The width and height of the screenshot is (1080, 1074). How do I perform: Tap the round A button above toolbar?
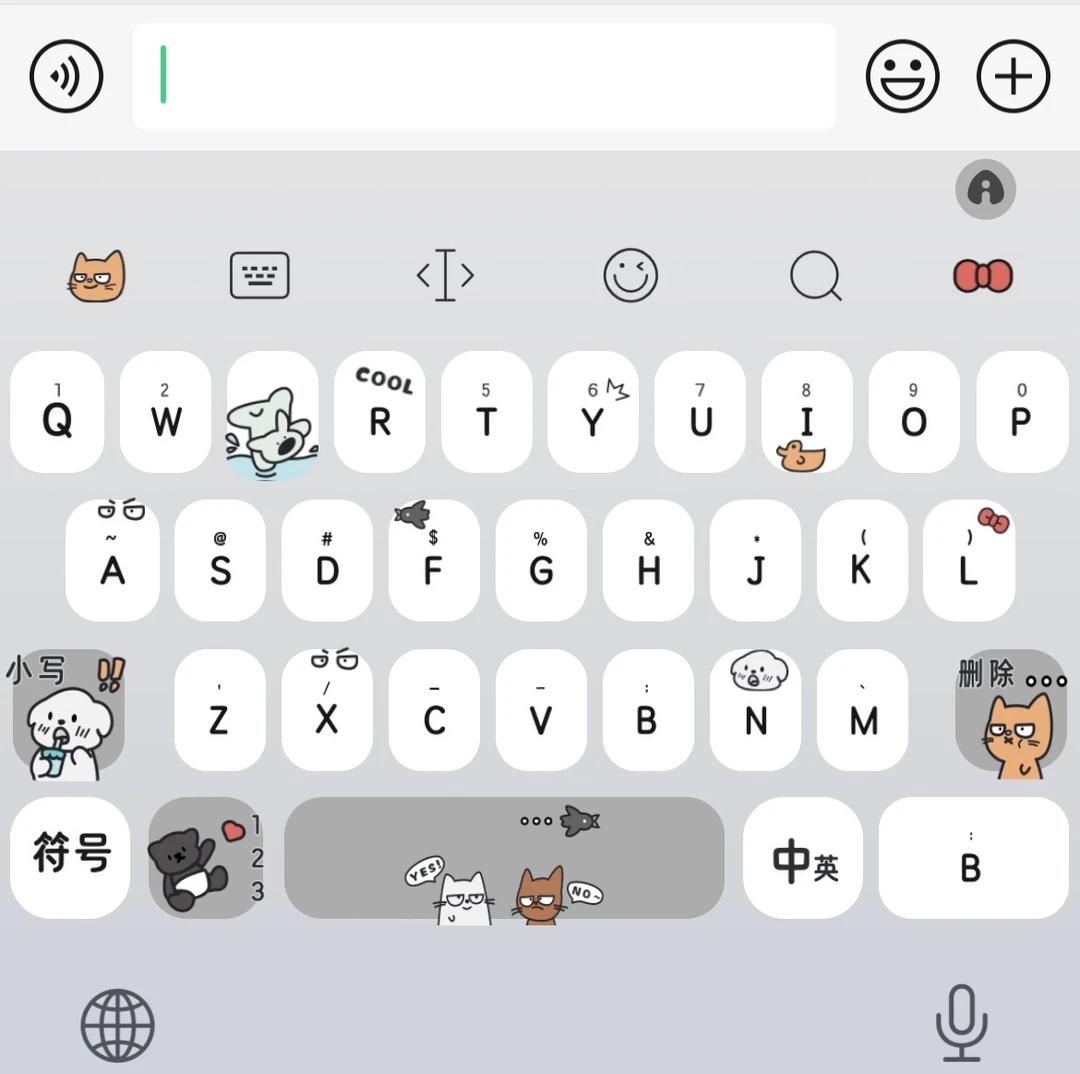985,189
